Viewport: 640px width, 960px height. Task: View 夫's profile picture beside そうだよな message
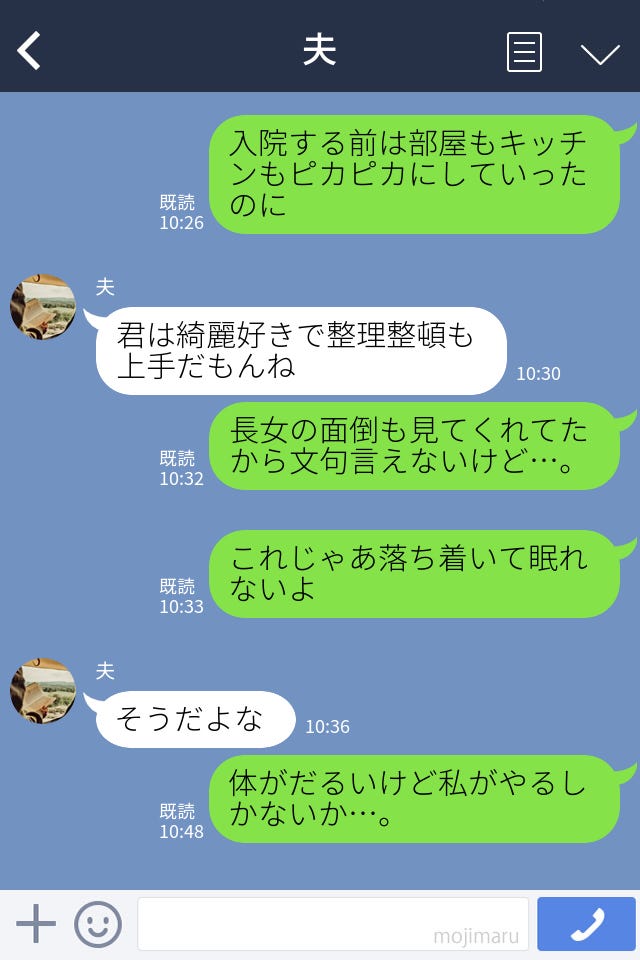click(x=43, y=691)
